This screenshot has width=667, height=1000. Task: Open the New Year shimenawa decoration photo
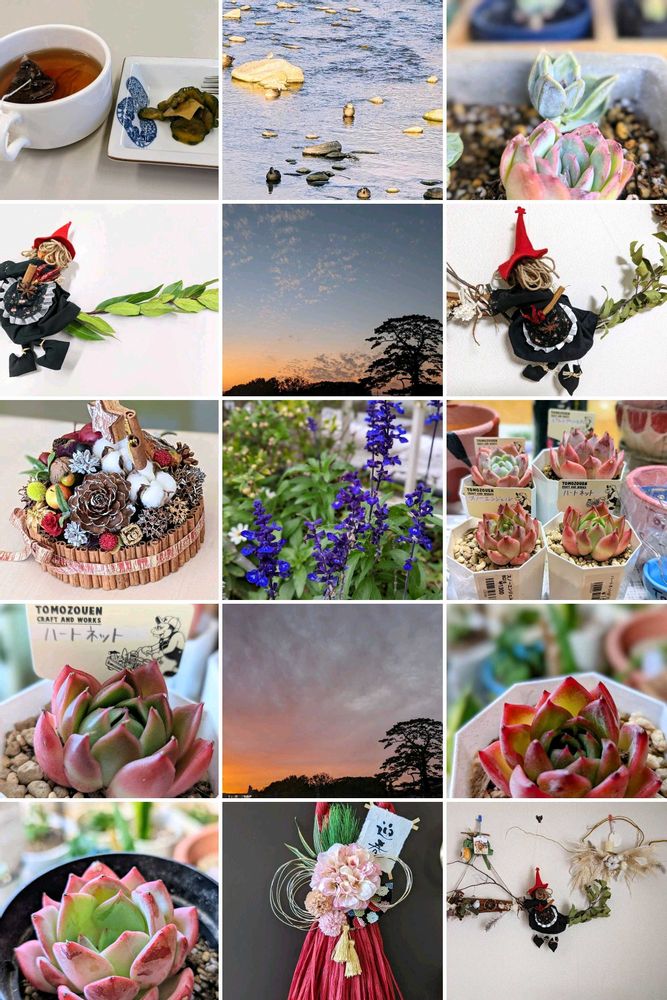point(332,901)
